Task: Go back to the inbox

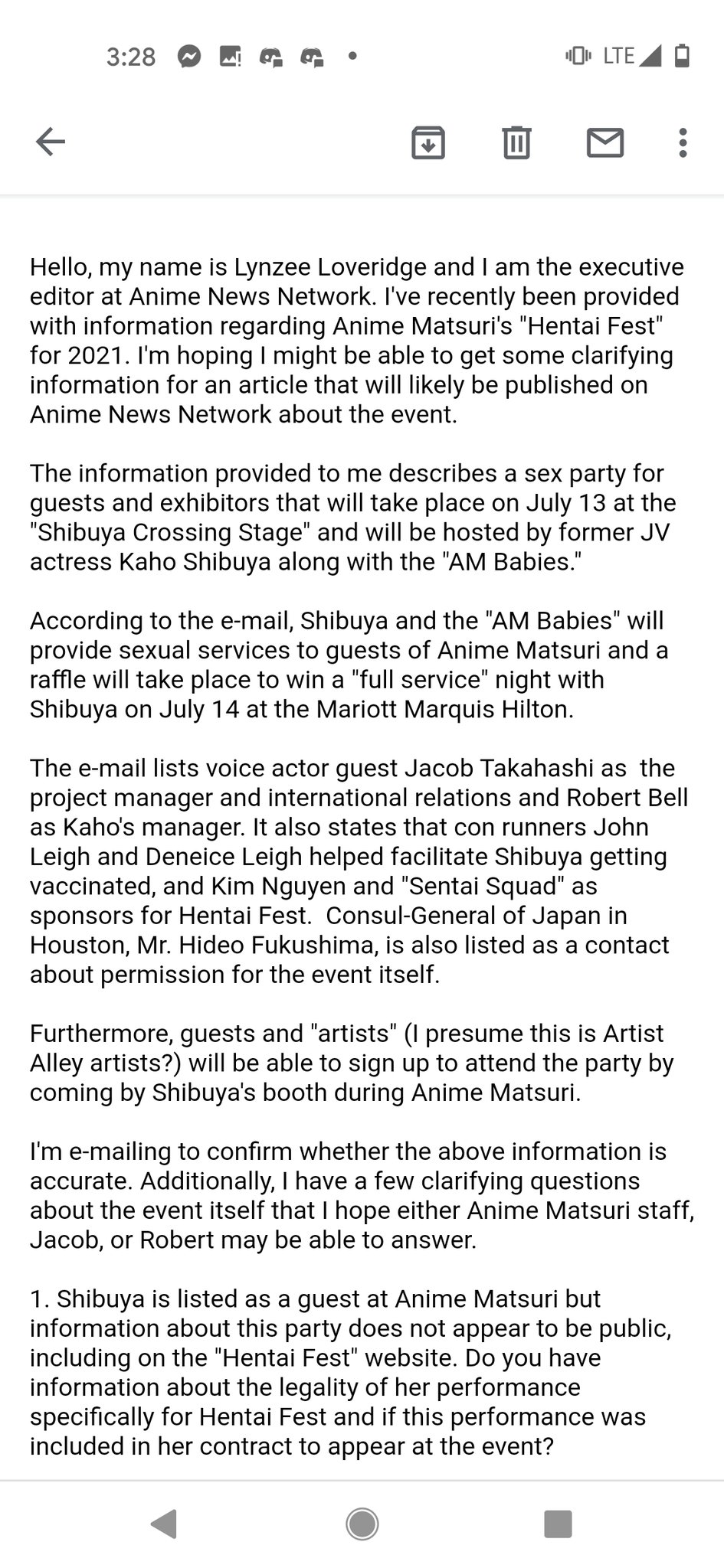Action: click(51, 142)
